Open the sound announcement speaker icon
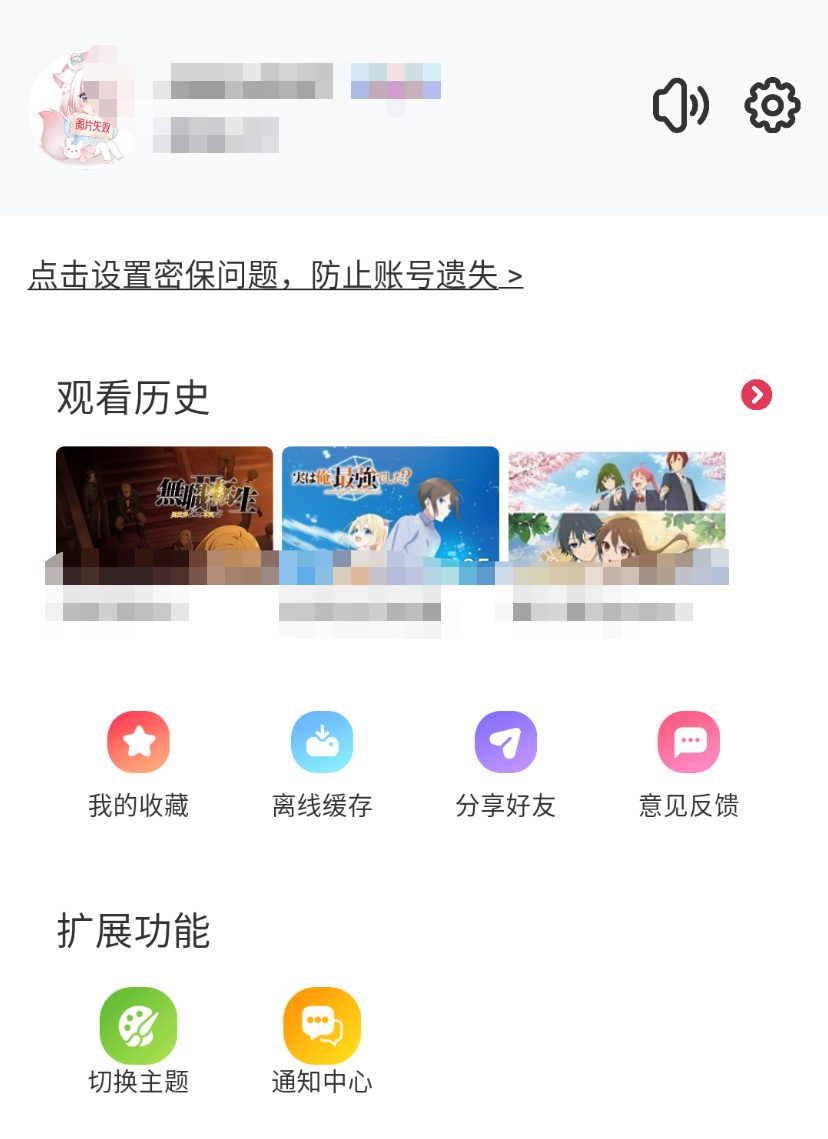Screen dimensions: 828x1139 [680, 105]
